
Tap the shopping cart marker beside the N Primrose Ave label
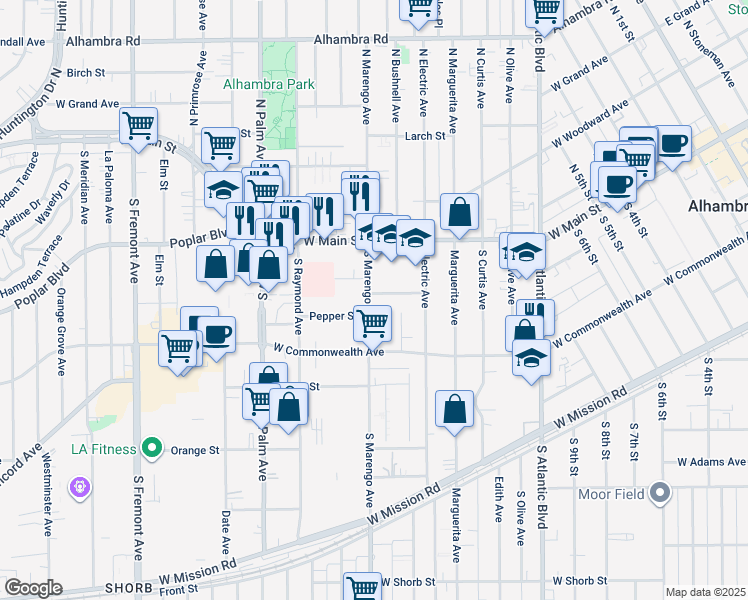220,149
